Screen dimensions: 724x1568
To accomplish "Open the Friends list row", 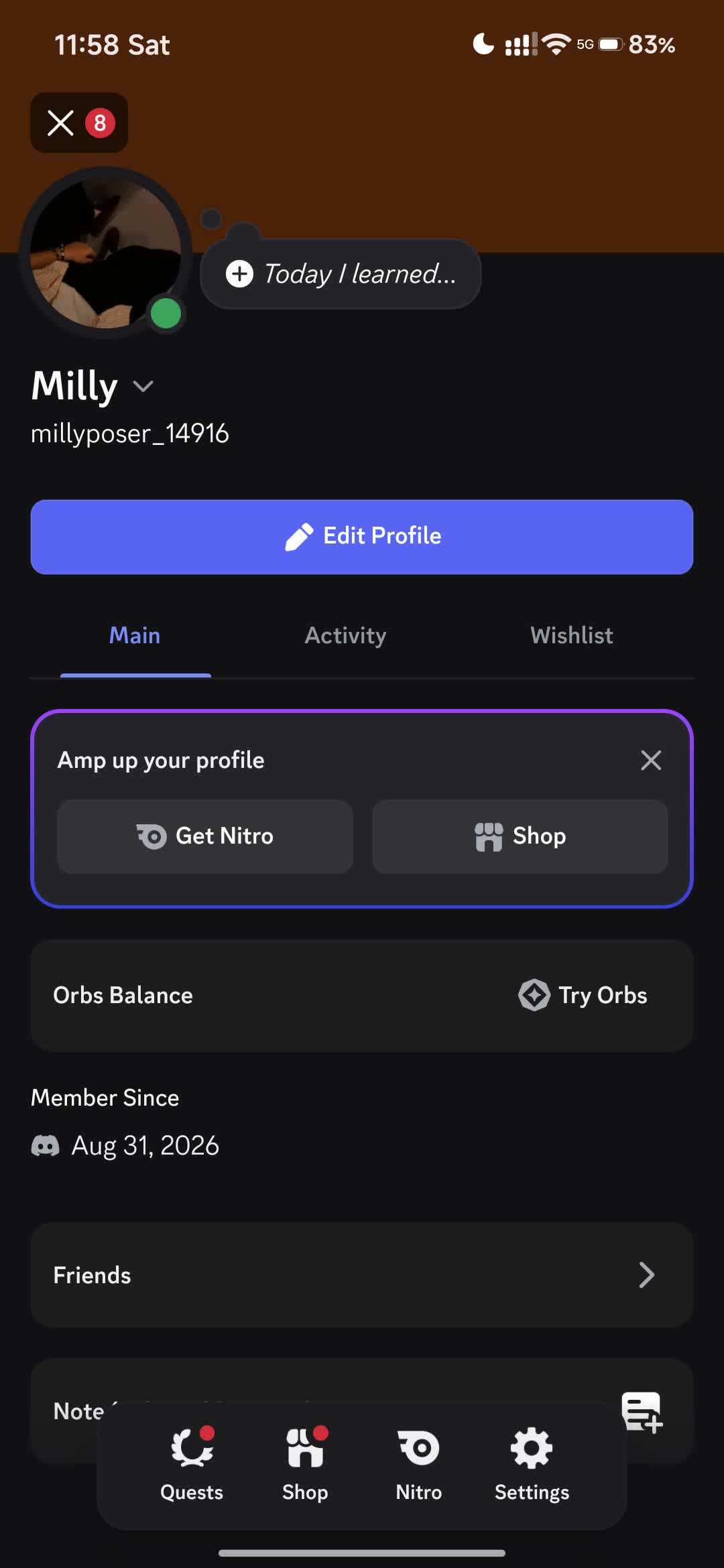I will point(362,1275).
